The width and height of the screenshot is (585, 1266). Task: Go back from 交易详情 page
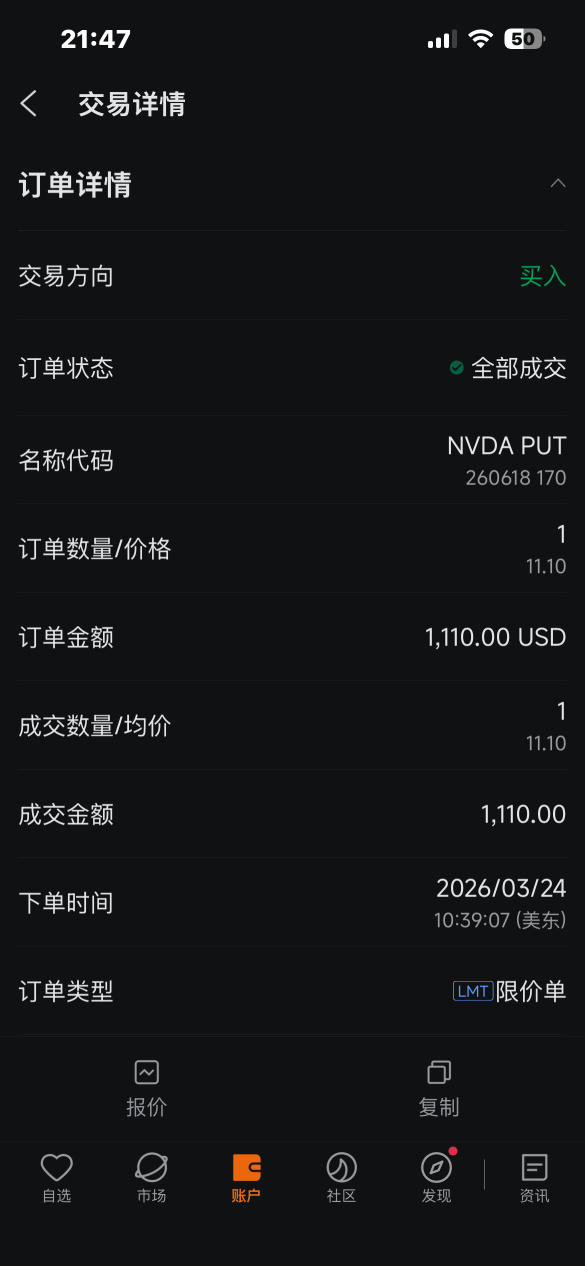click(x=29, y=103)
